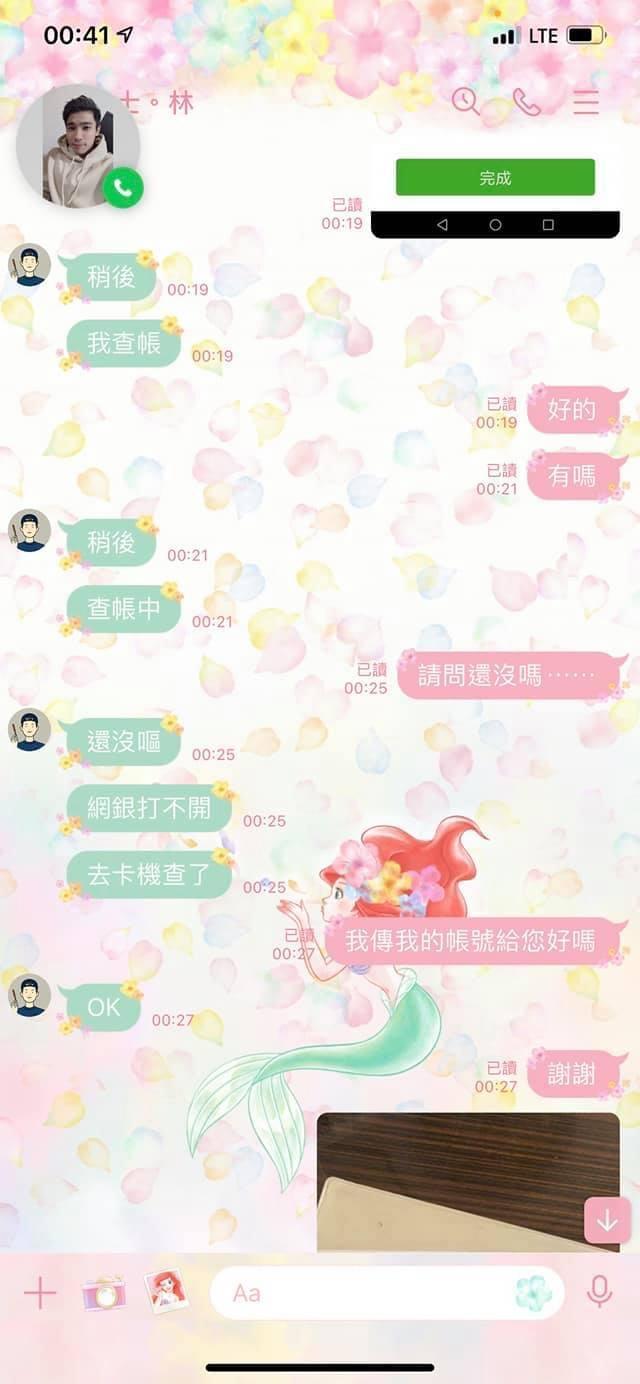
Task: Search within this chat conversation
Action: 466,101
